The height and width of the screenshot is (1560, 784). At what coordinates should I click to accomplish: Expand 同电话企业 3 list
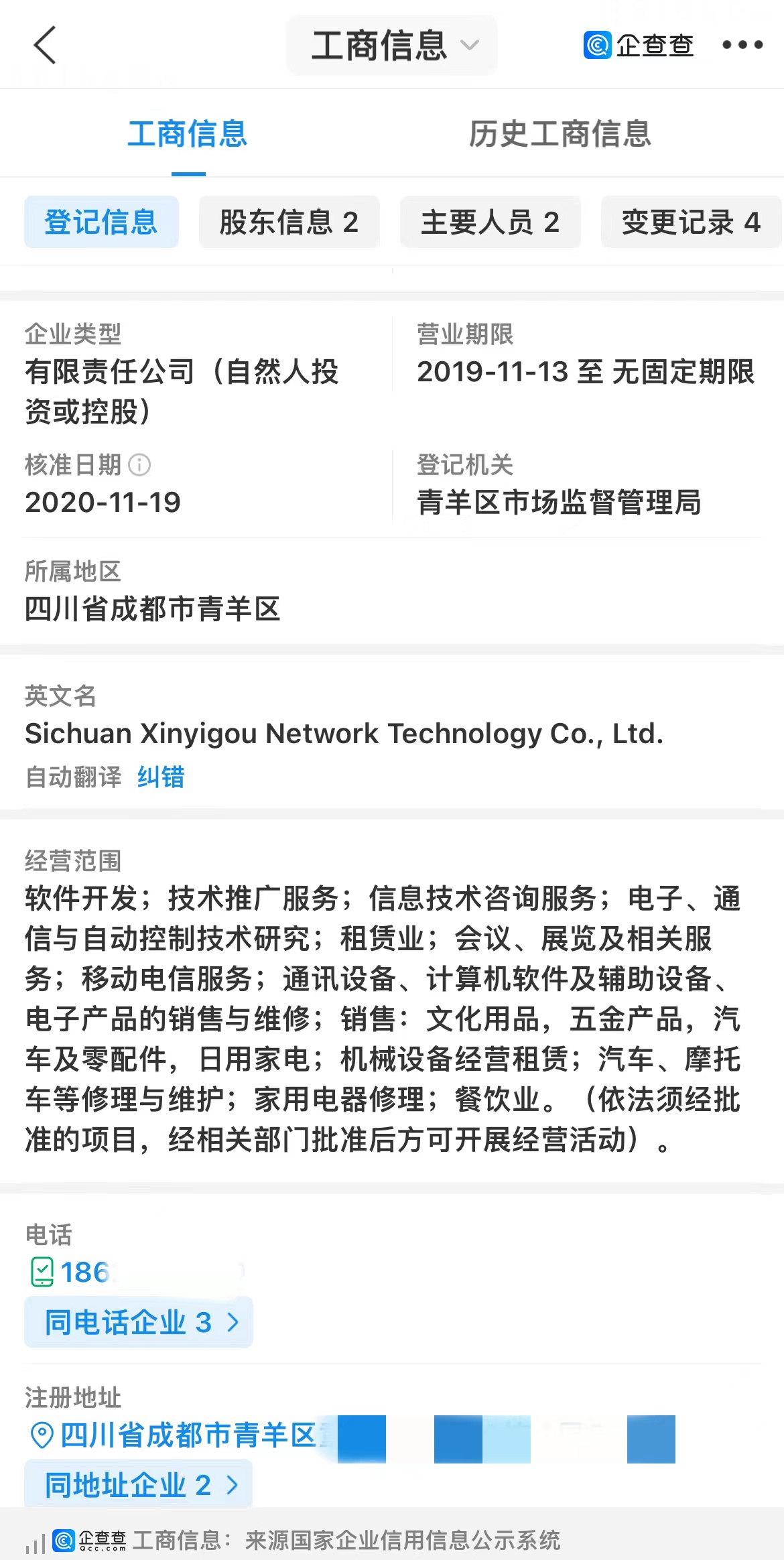pos(138,1321)
